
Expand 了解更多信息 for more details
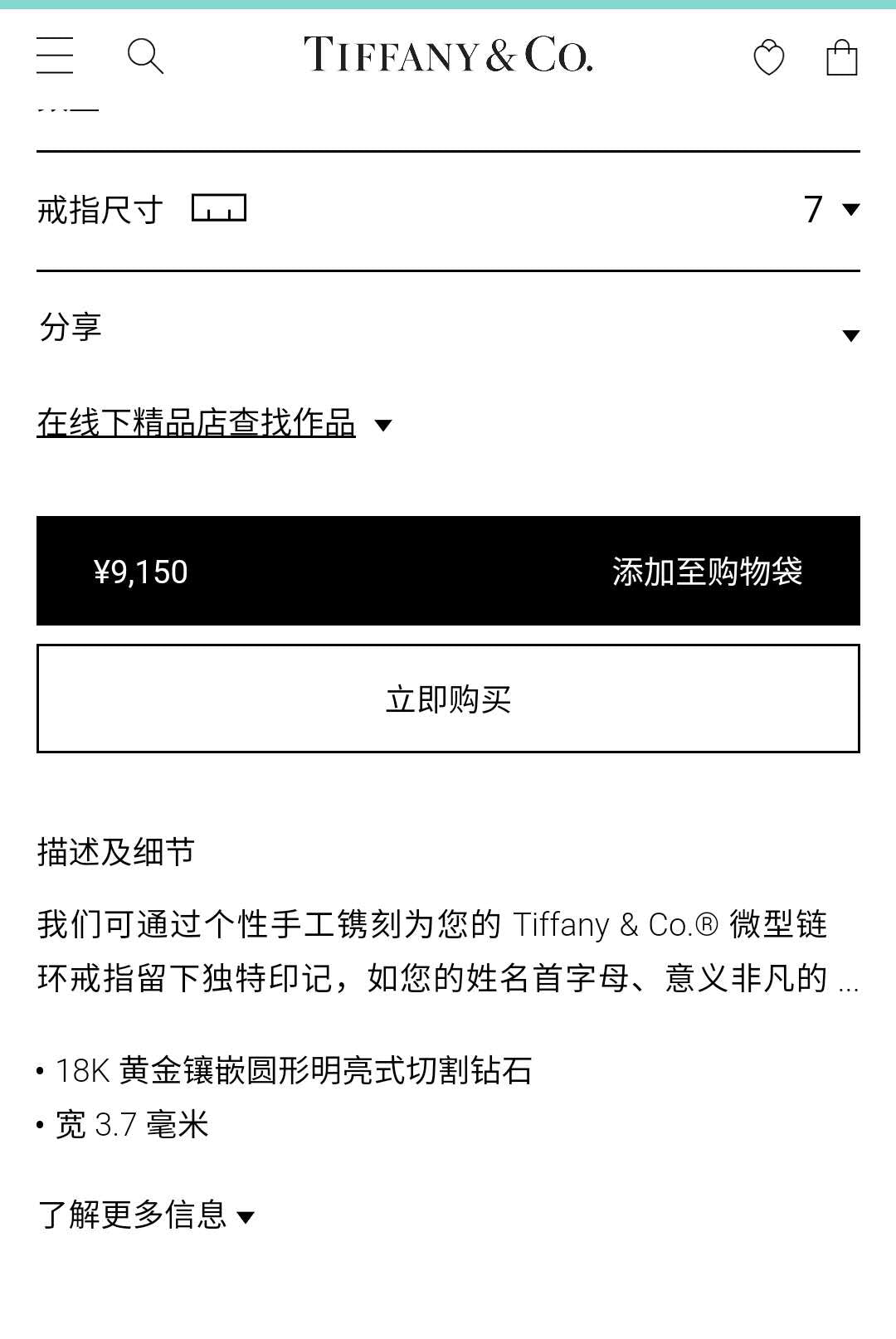click(x=146, y=1215)
